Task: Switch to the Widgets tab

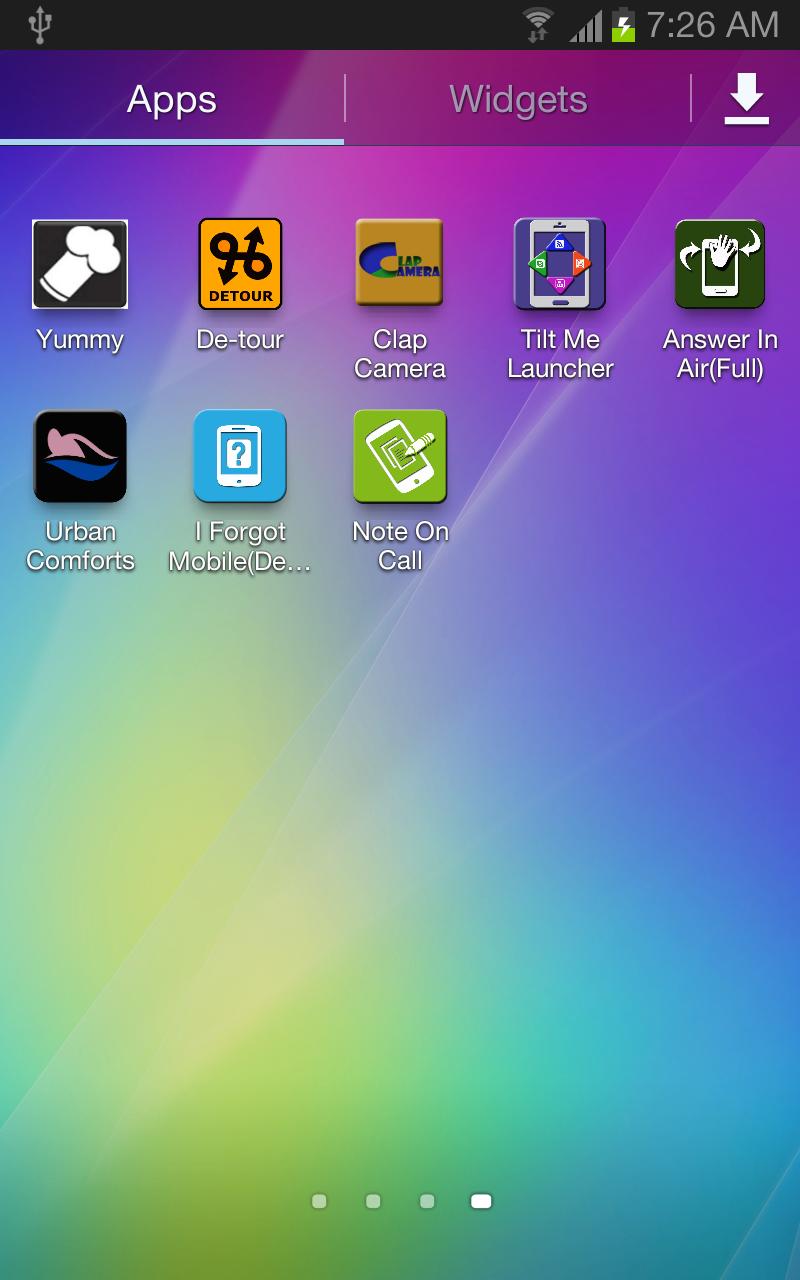Action: tap(518, 99)
